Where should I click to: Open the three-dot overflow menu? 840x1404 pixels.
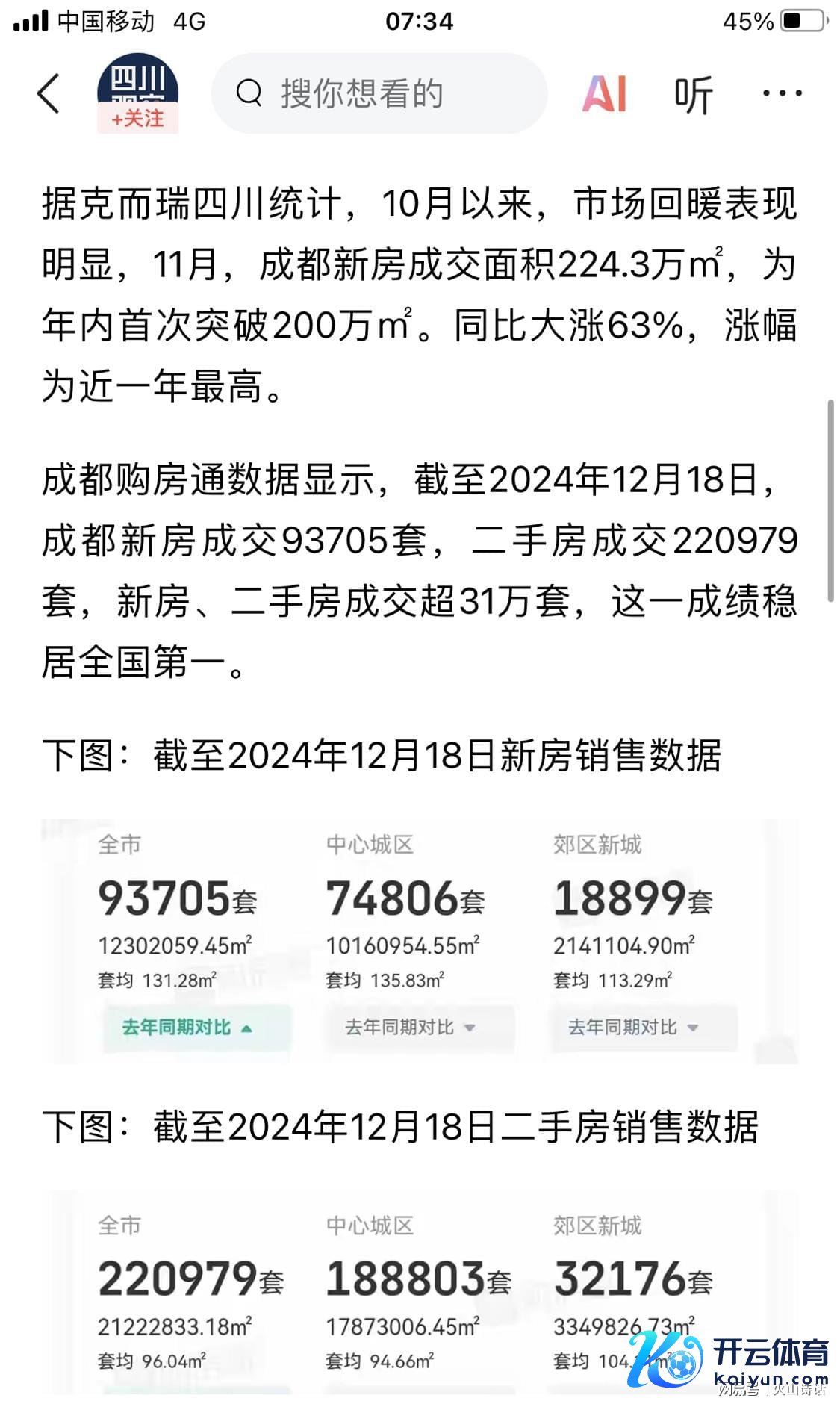(x=782, y=94)
